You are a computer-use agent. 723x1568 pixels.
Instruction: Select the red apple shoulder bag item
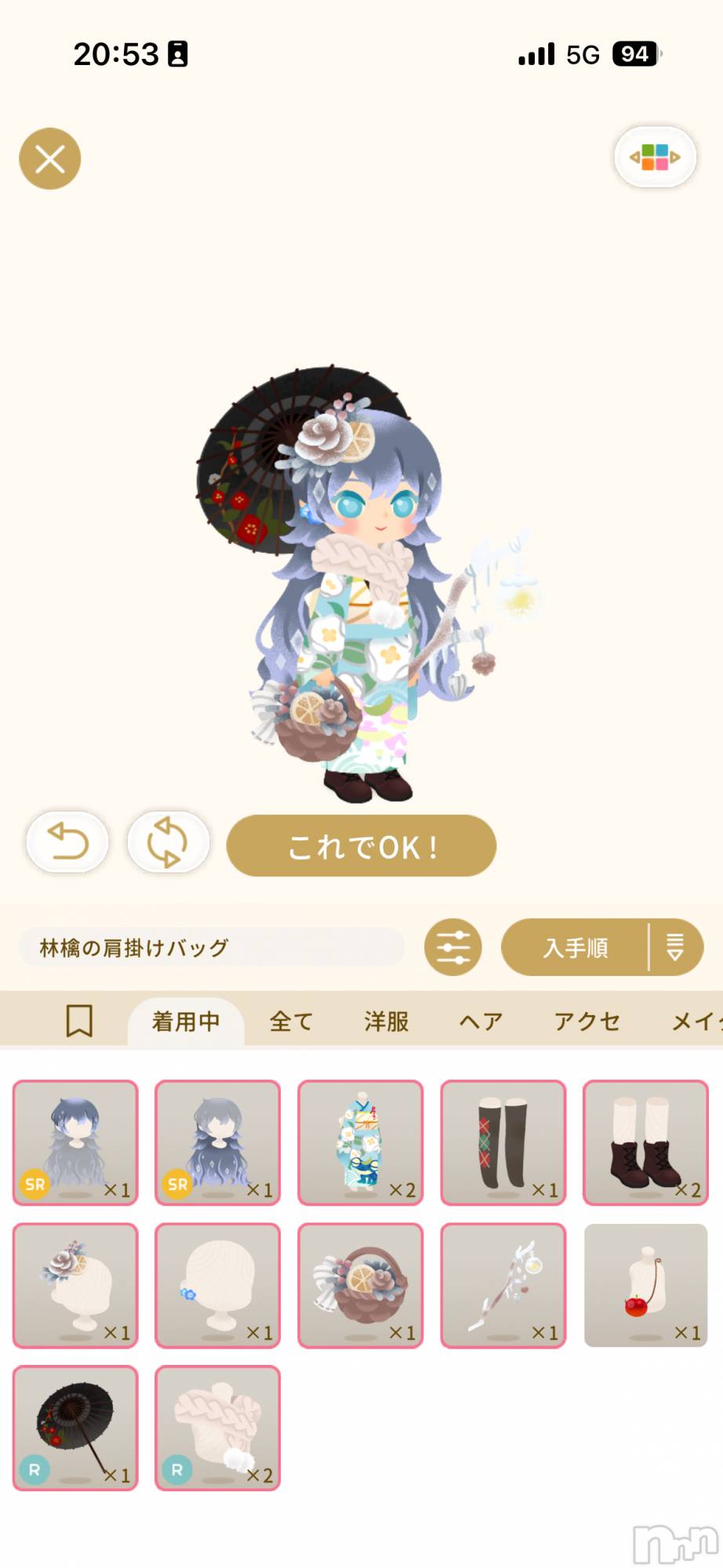645,1284
